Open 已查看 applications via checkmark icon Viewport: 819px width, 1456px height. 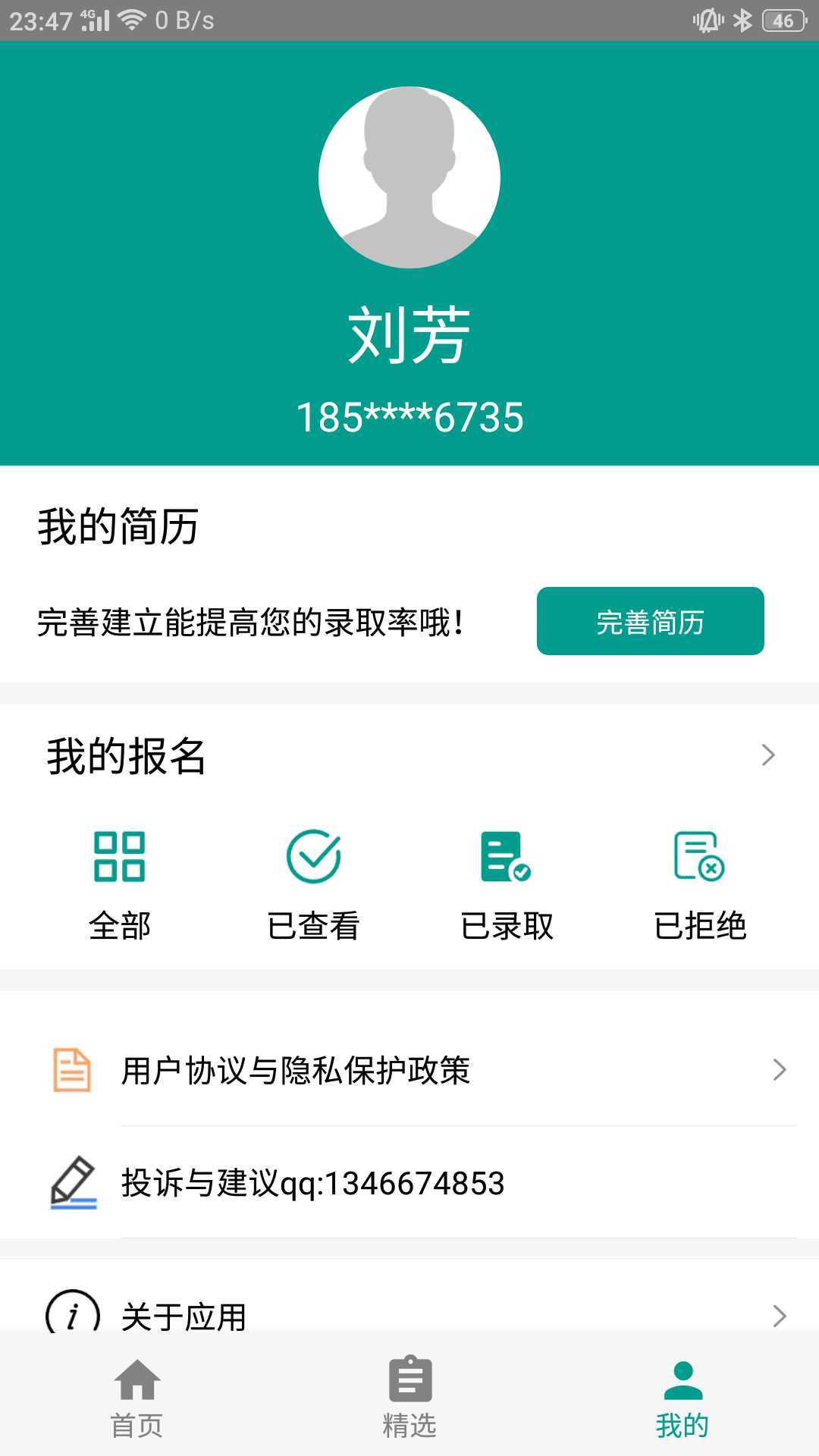(314, 857)
